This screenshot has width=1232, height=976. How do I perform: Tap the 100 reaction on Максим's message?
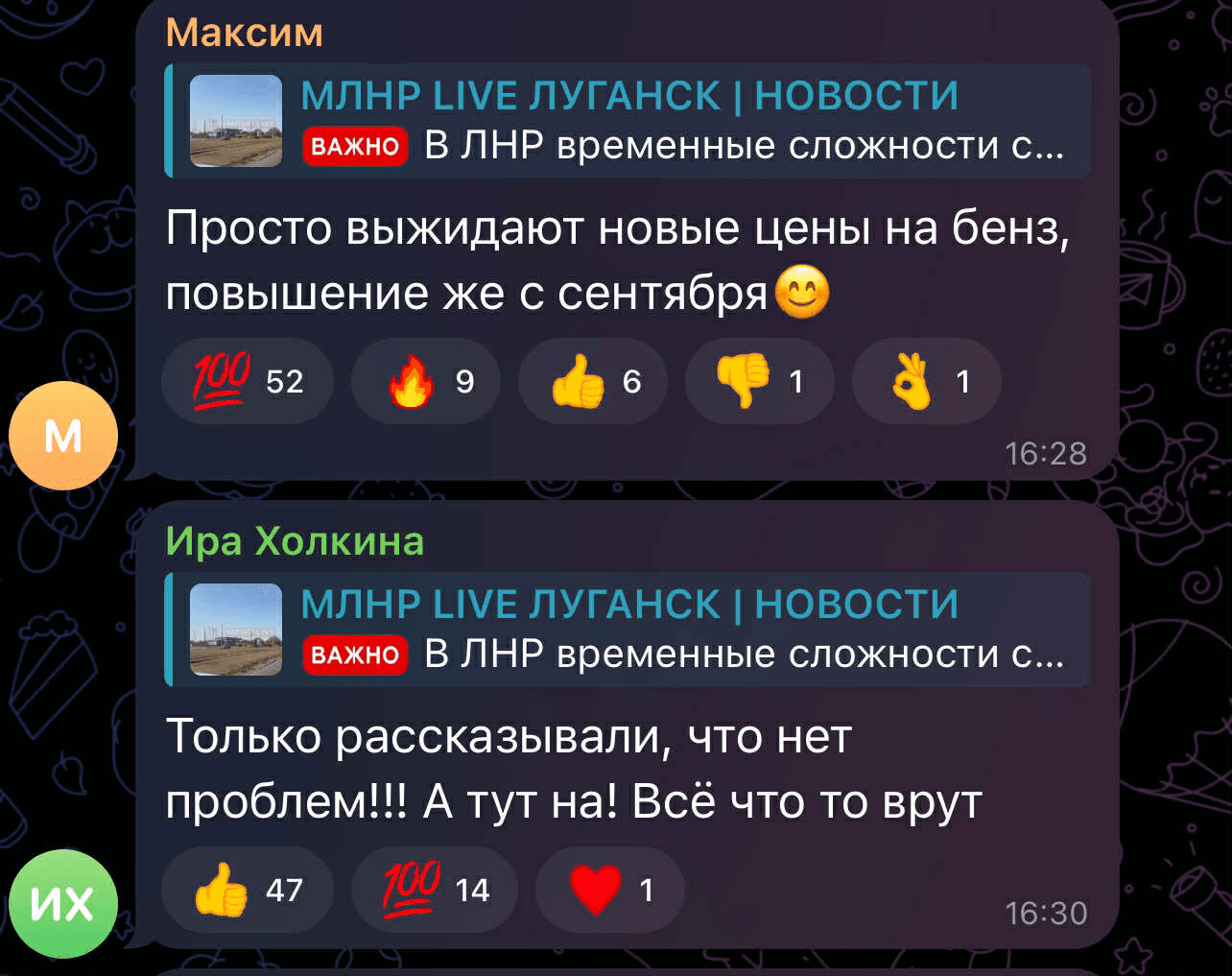248,381
